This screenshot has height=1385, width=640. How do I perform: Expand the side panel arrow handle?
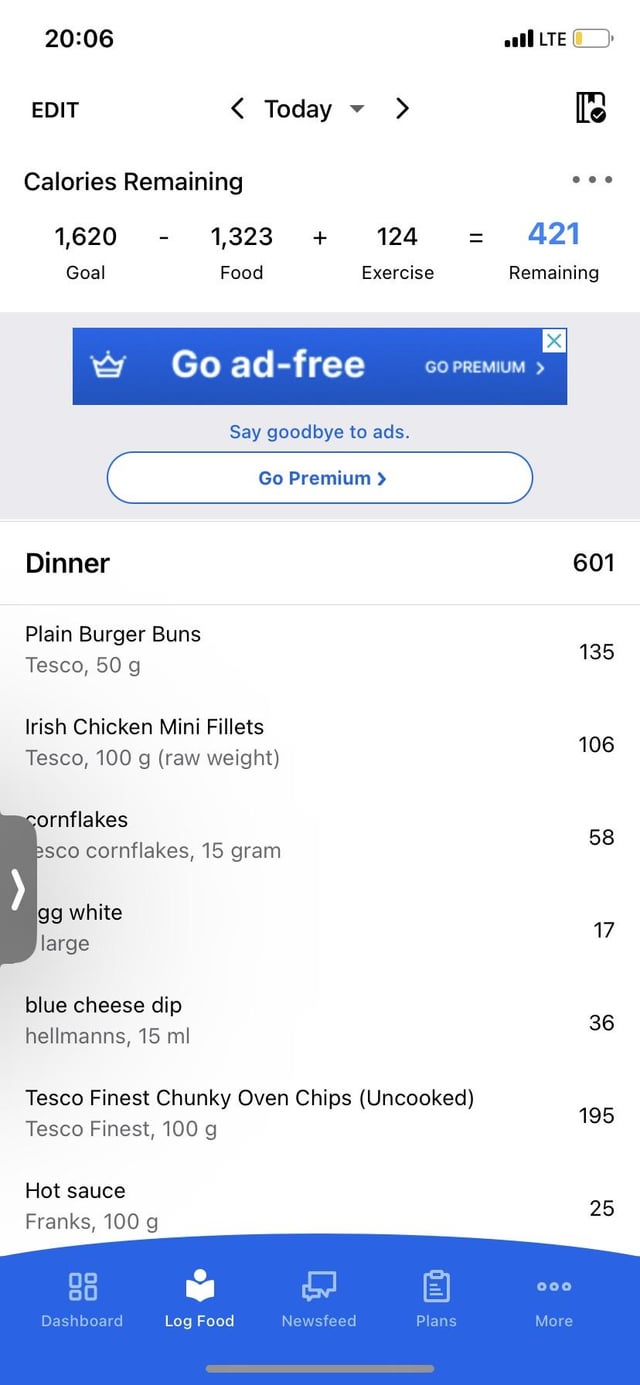[17, 888]
